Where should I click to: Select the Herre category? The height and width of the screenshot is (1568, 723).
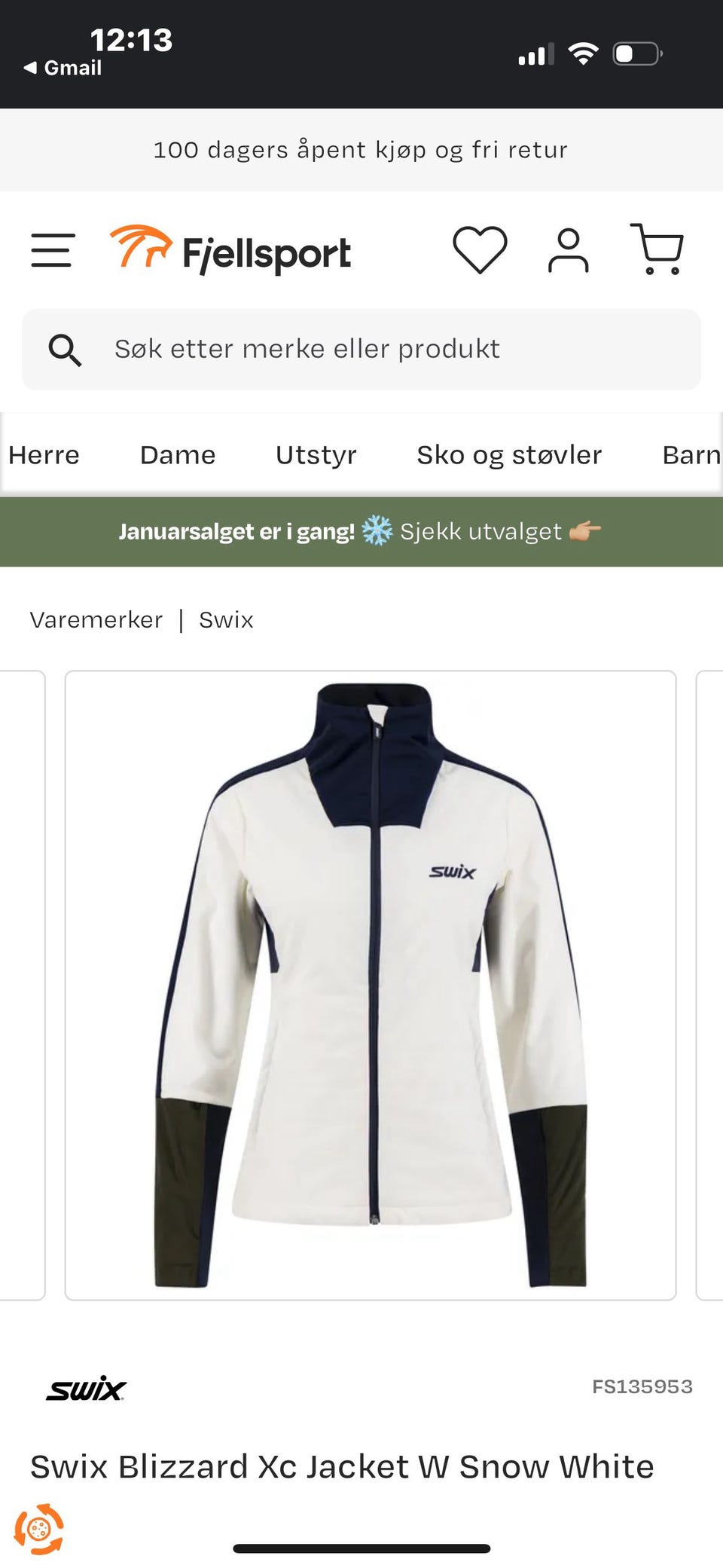tap(44, 454)
